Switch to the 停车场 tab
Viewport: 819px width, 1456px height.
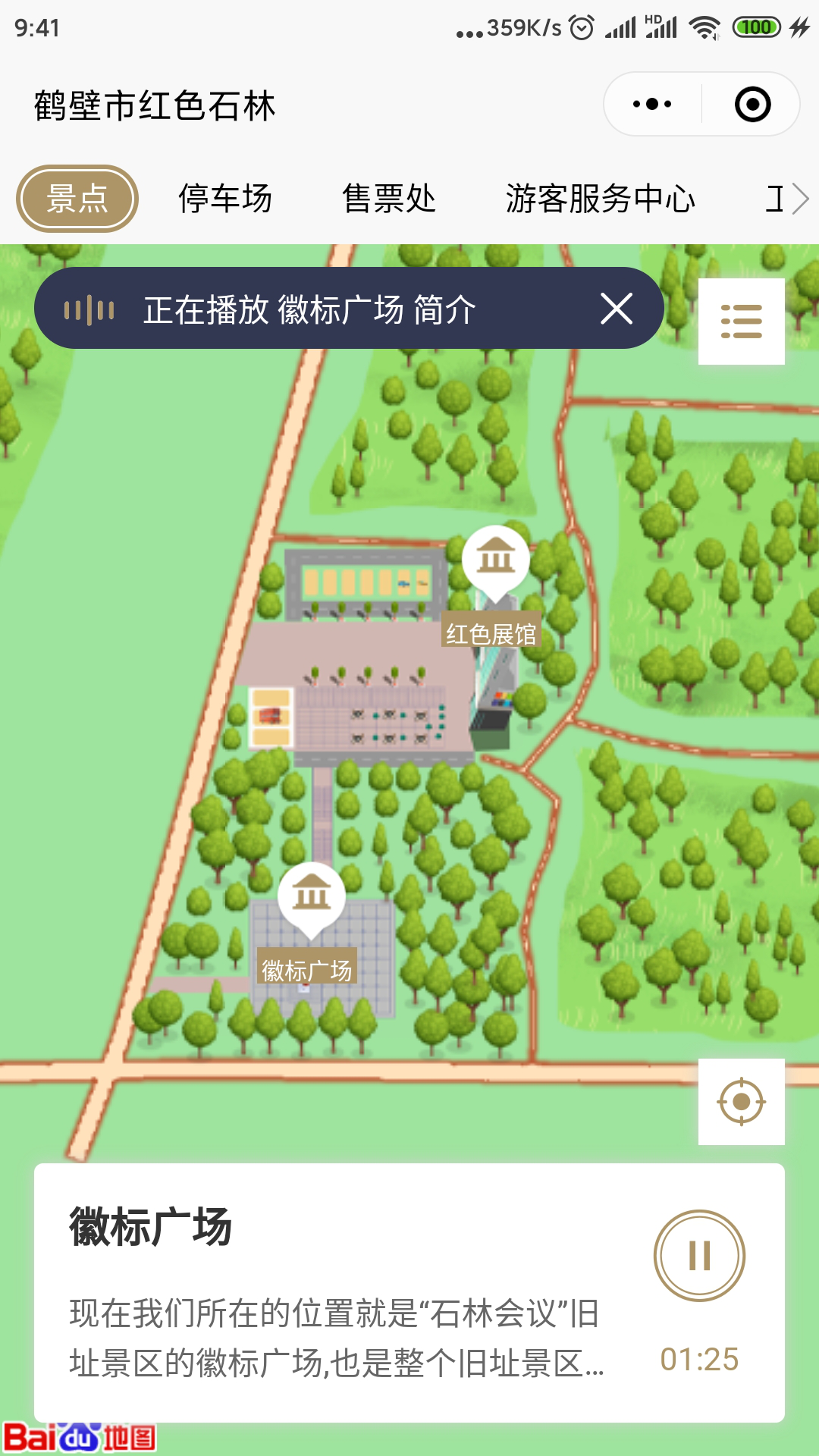225,199
